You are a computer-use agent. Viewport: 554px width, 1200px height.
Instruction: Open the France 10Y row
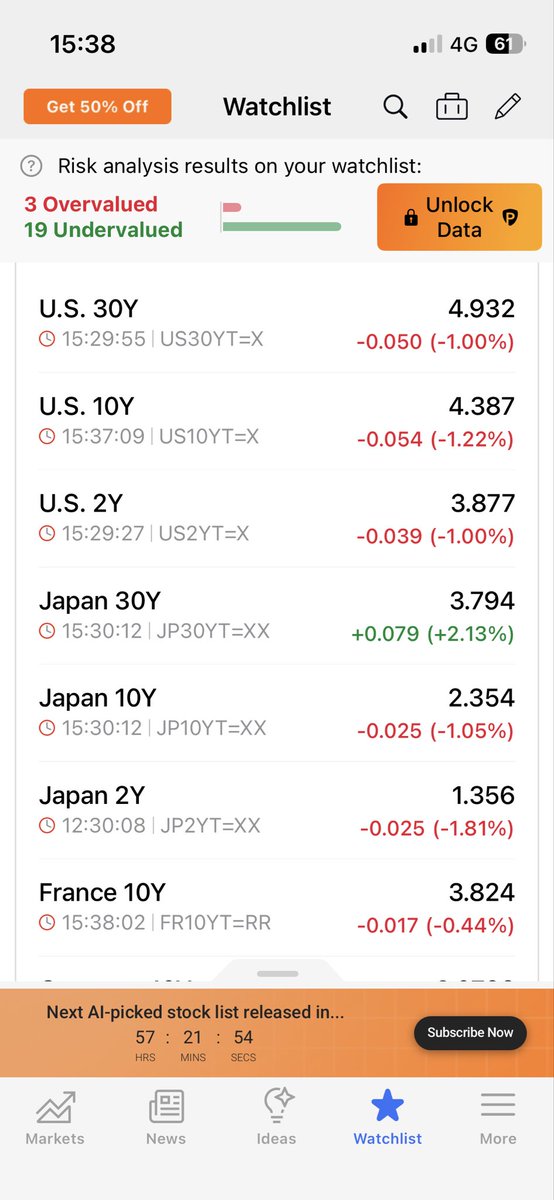(x=277, y=907)
